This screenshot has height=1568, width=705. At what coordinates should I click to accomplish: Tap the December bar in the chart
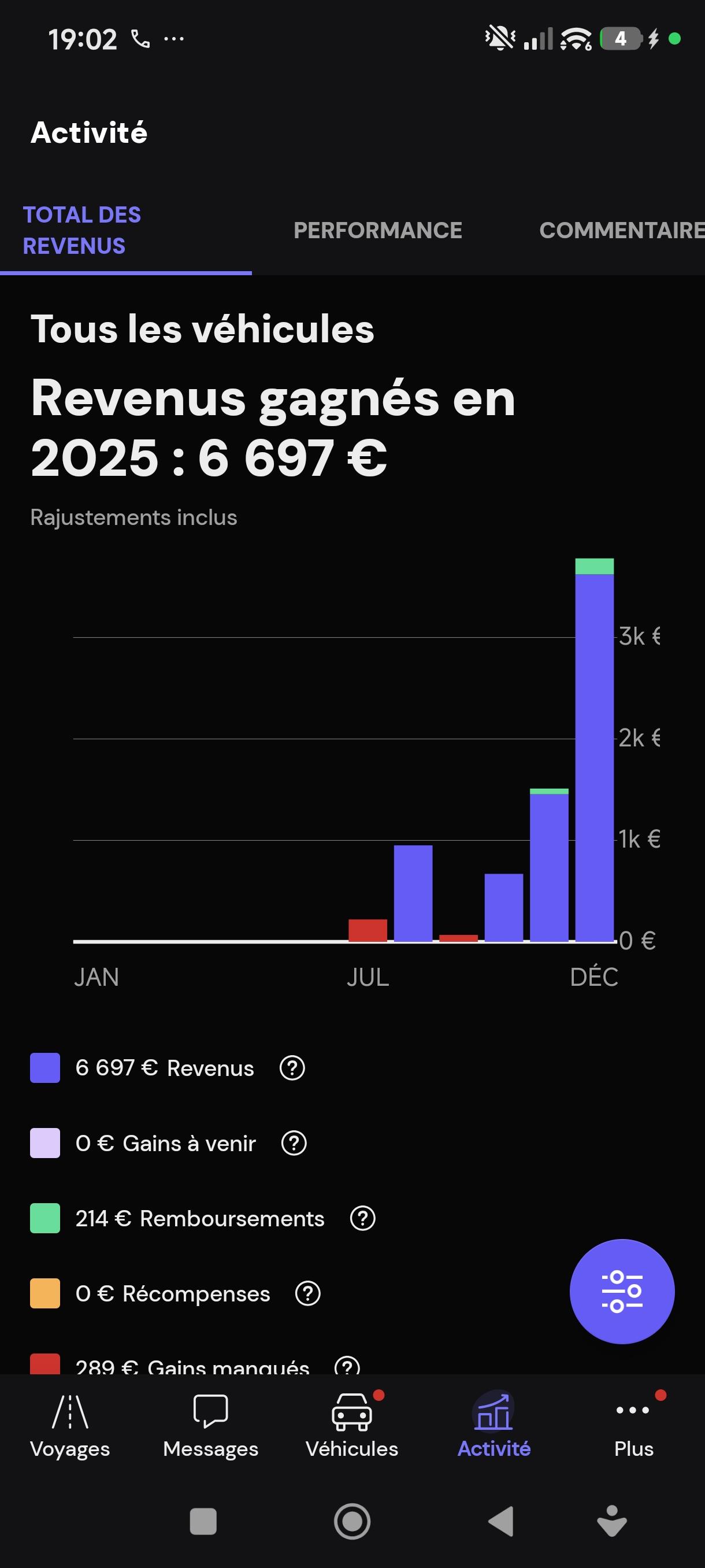(x=594, y=749)
